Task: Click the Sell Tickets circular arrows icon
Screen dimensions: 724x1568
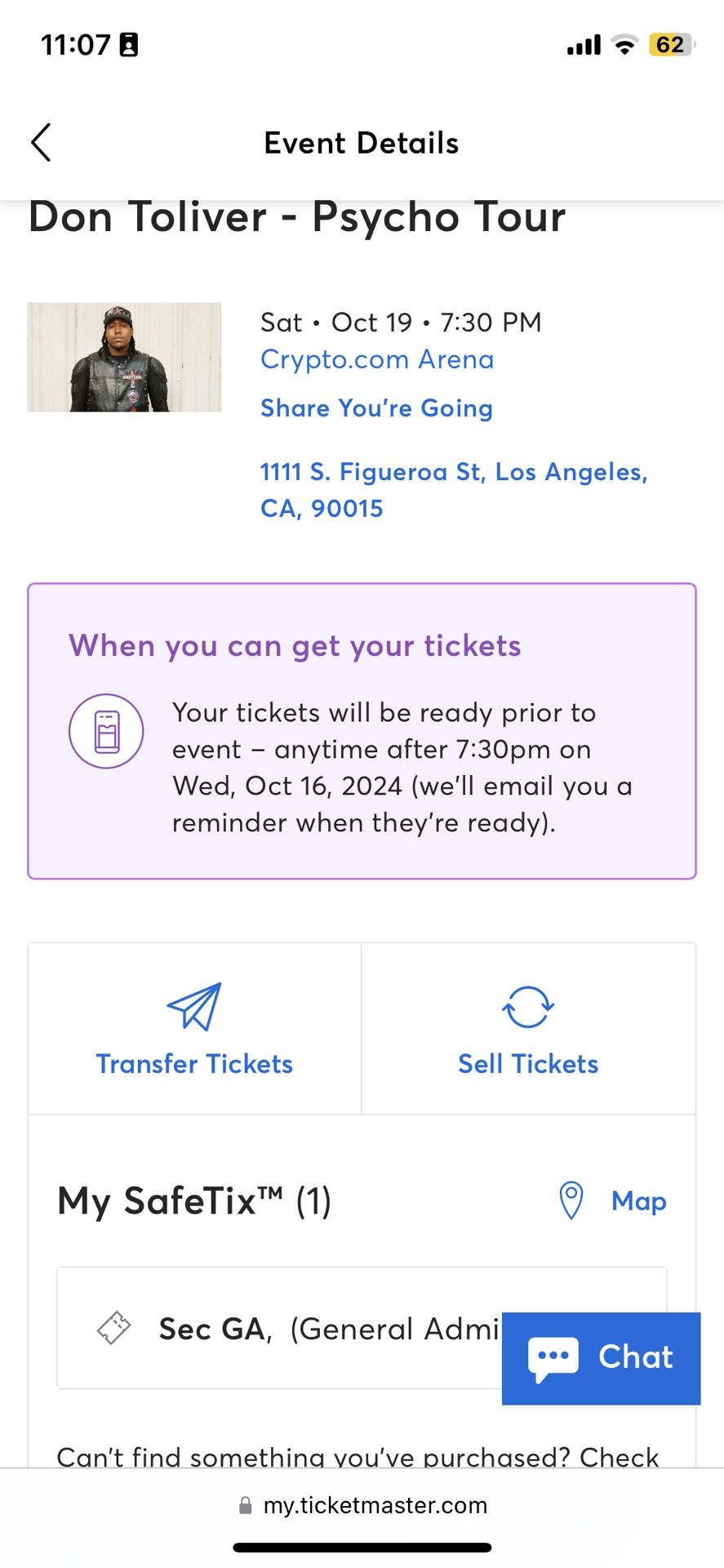Action: pyautogui.click(x=527, y=1007)
